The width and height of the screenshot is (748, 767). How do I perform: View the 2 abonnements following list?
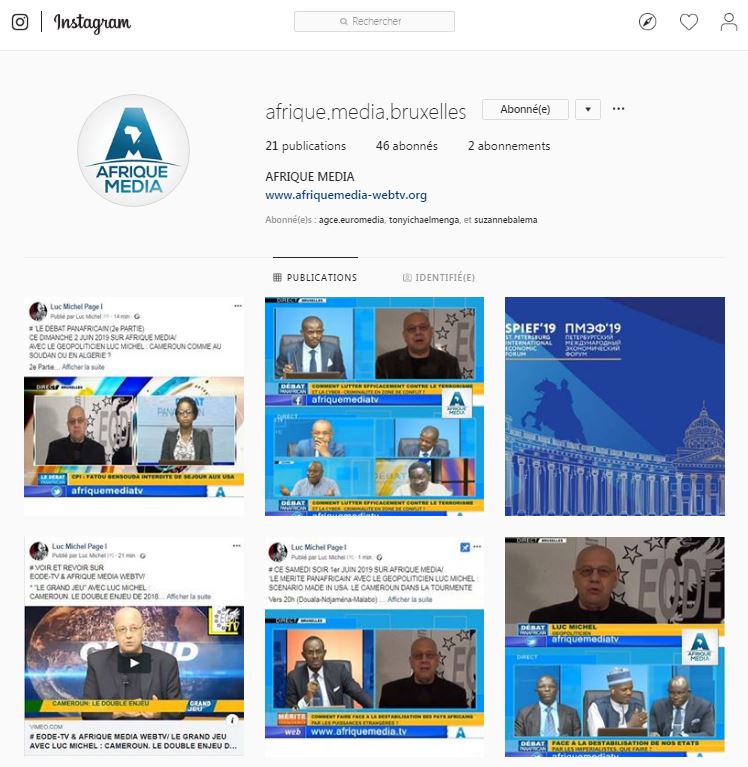click(508, 146)
